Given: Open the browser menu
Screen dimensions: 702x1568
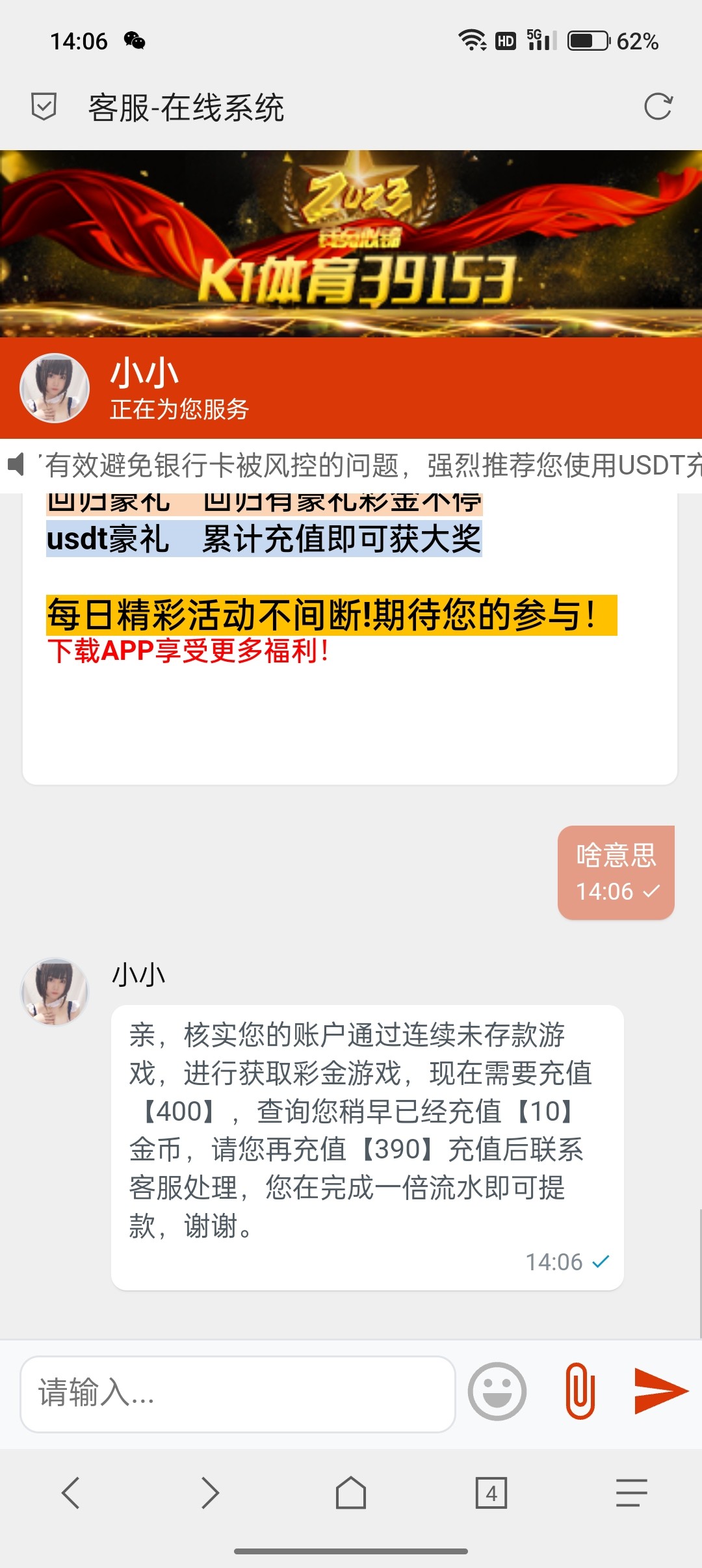Looking at the screenshot, I should click(632, 1492).
